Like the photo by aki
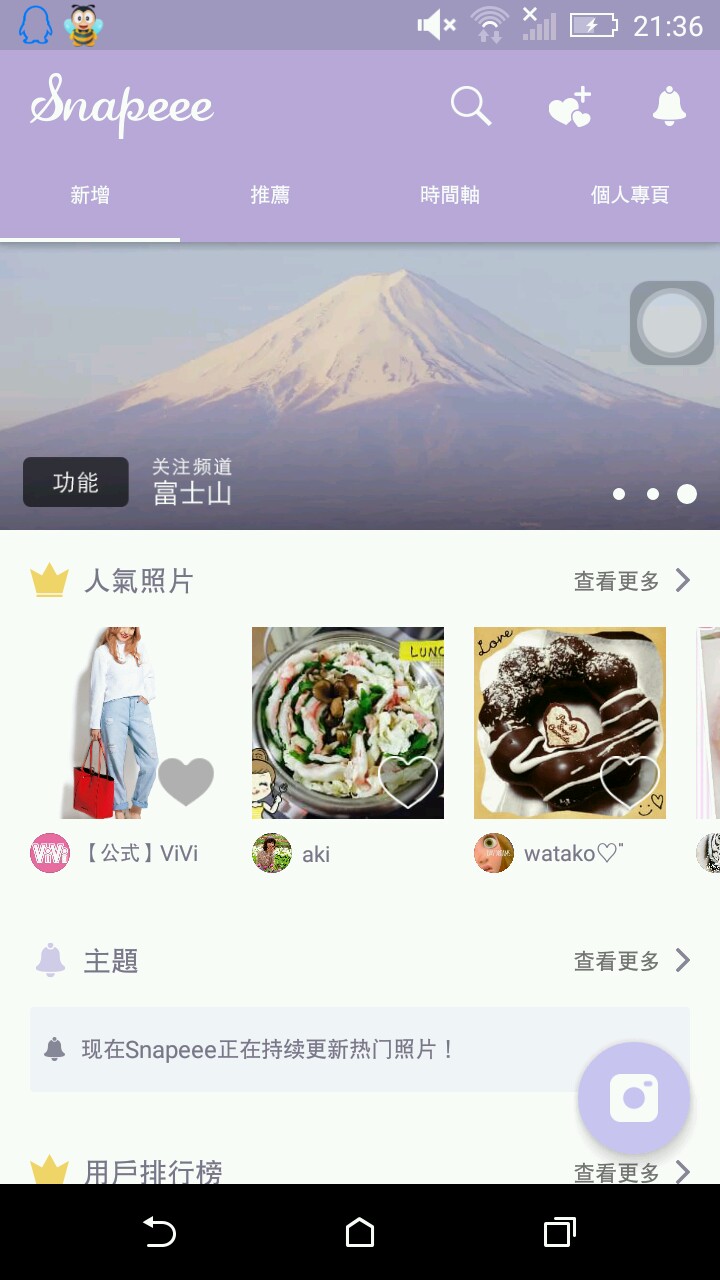This screenshot has width=720, height=1280. click(408, 782)
